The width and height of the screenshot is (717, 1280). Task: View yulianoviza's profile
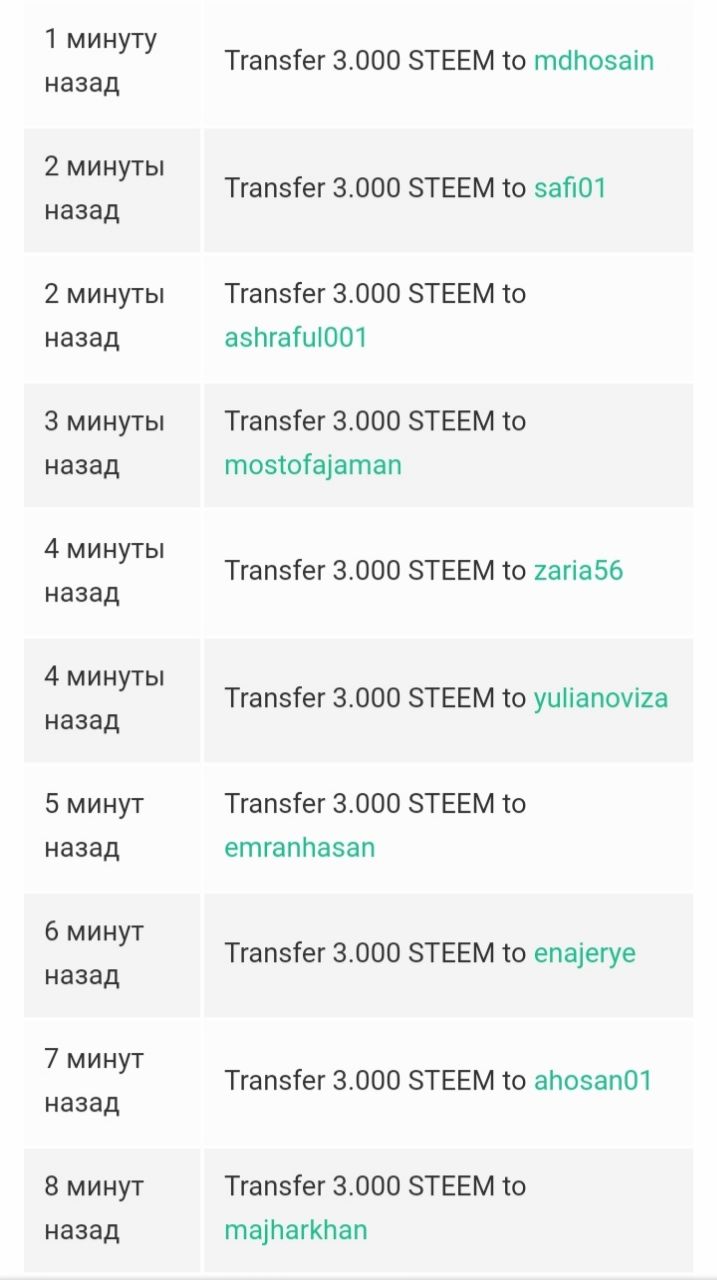pyautogui.click(x=600, y=698)
